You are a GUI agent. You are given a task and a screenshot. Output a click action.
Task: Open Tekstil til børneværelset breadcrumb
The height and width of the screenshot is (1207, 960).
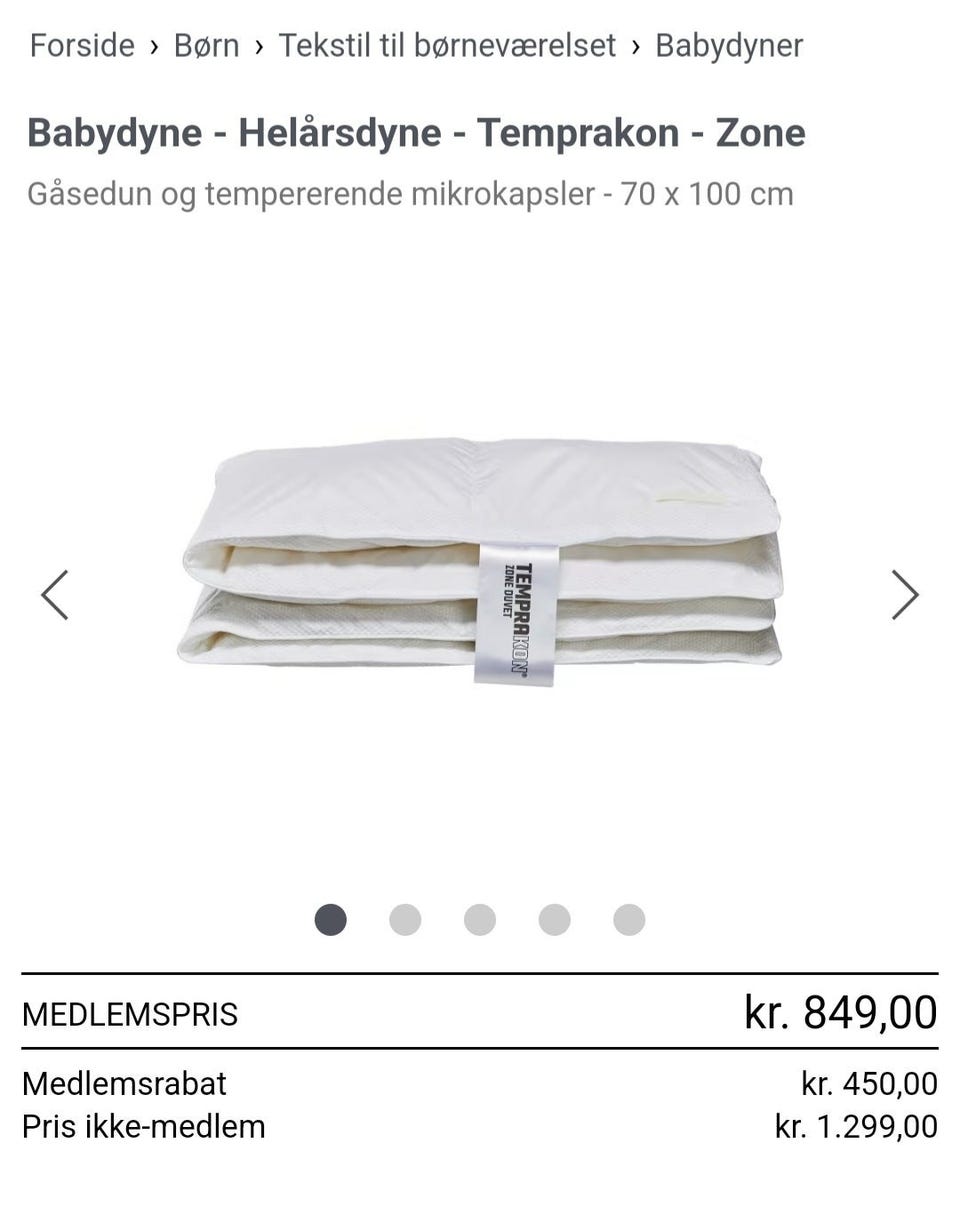point(446,45)
